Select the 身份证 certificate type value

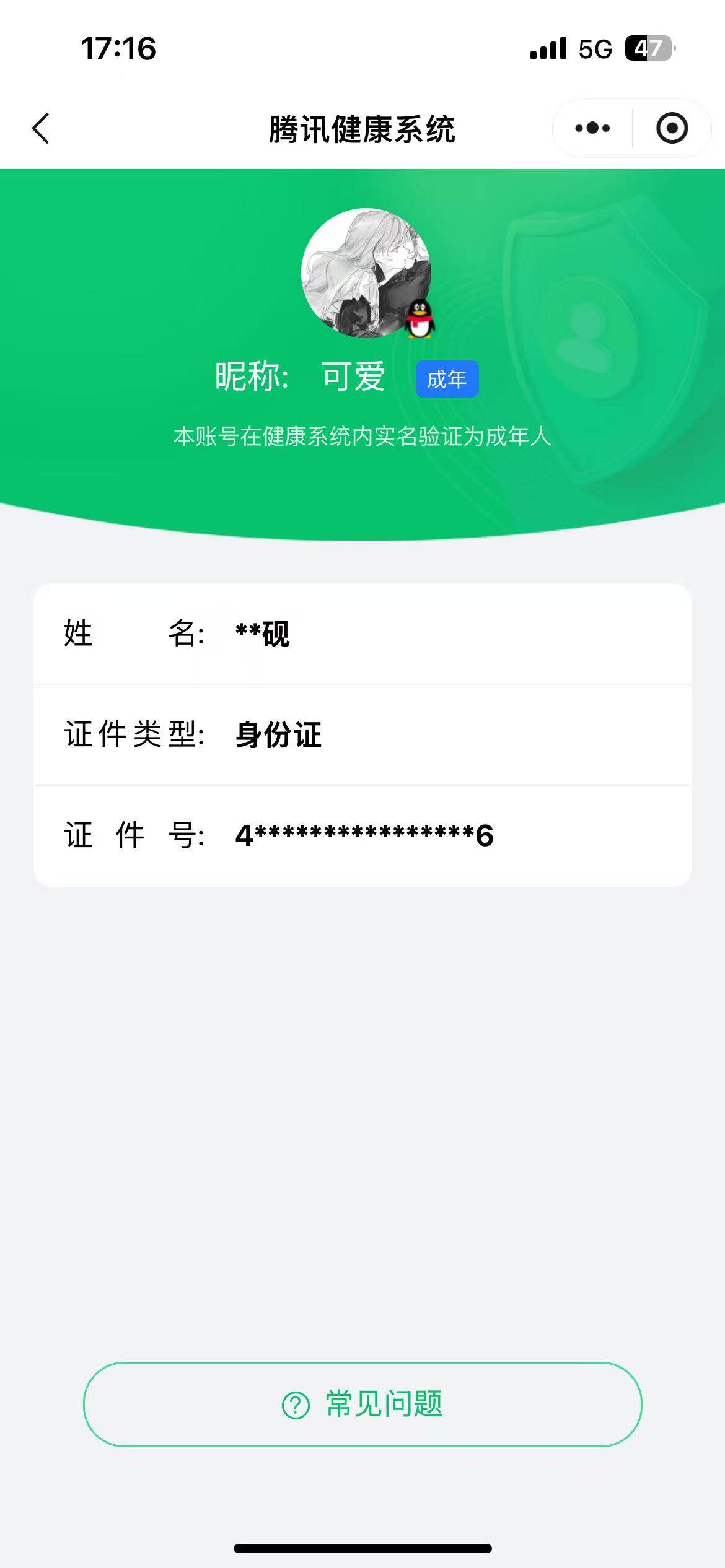(x=279, y=735)
